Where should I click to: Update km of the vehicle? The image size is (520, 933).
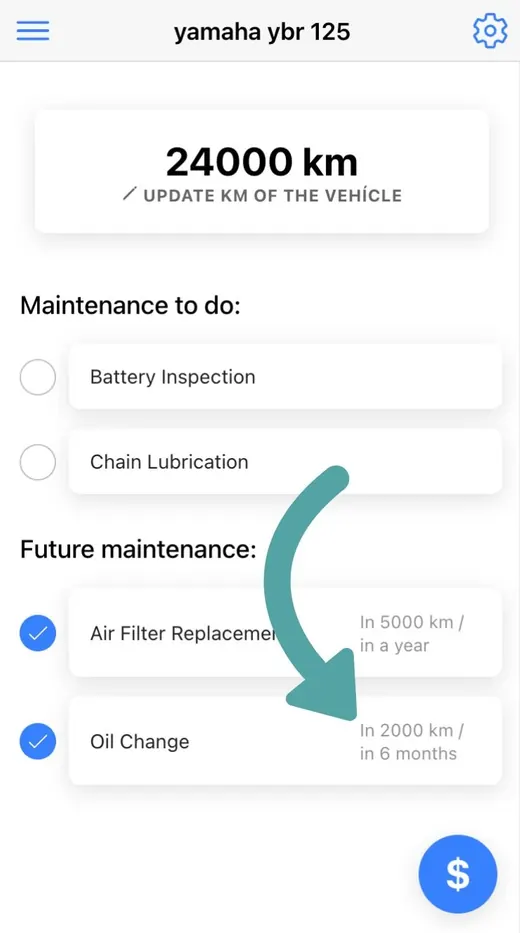[262, 195]
